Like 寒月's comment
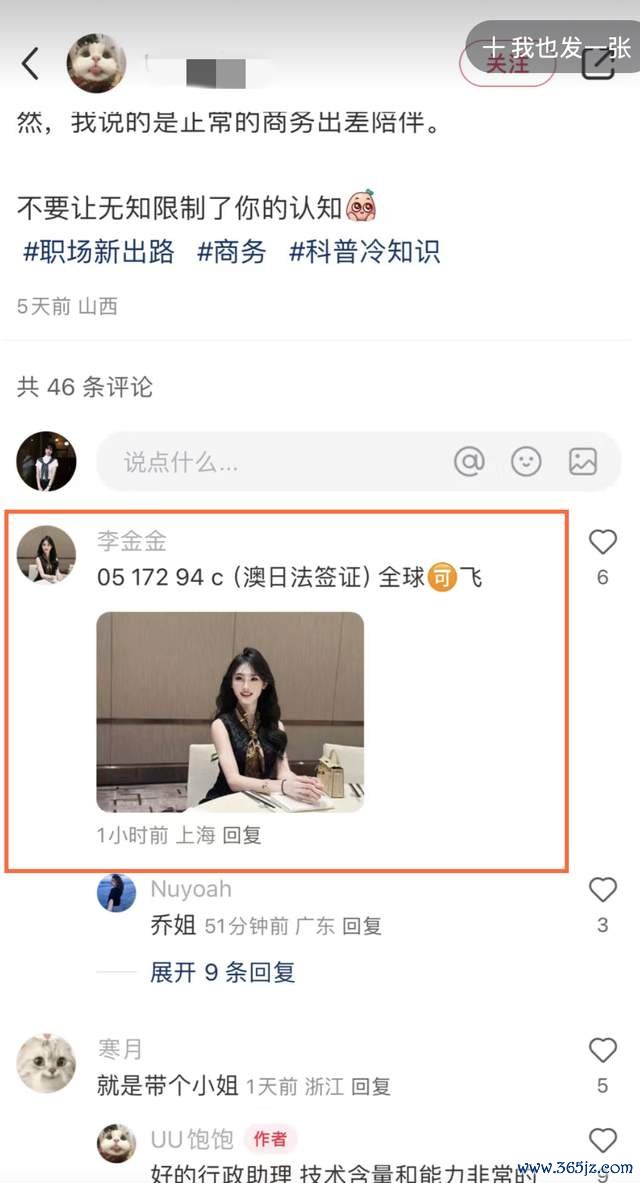 602,1050
